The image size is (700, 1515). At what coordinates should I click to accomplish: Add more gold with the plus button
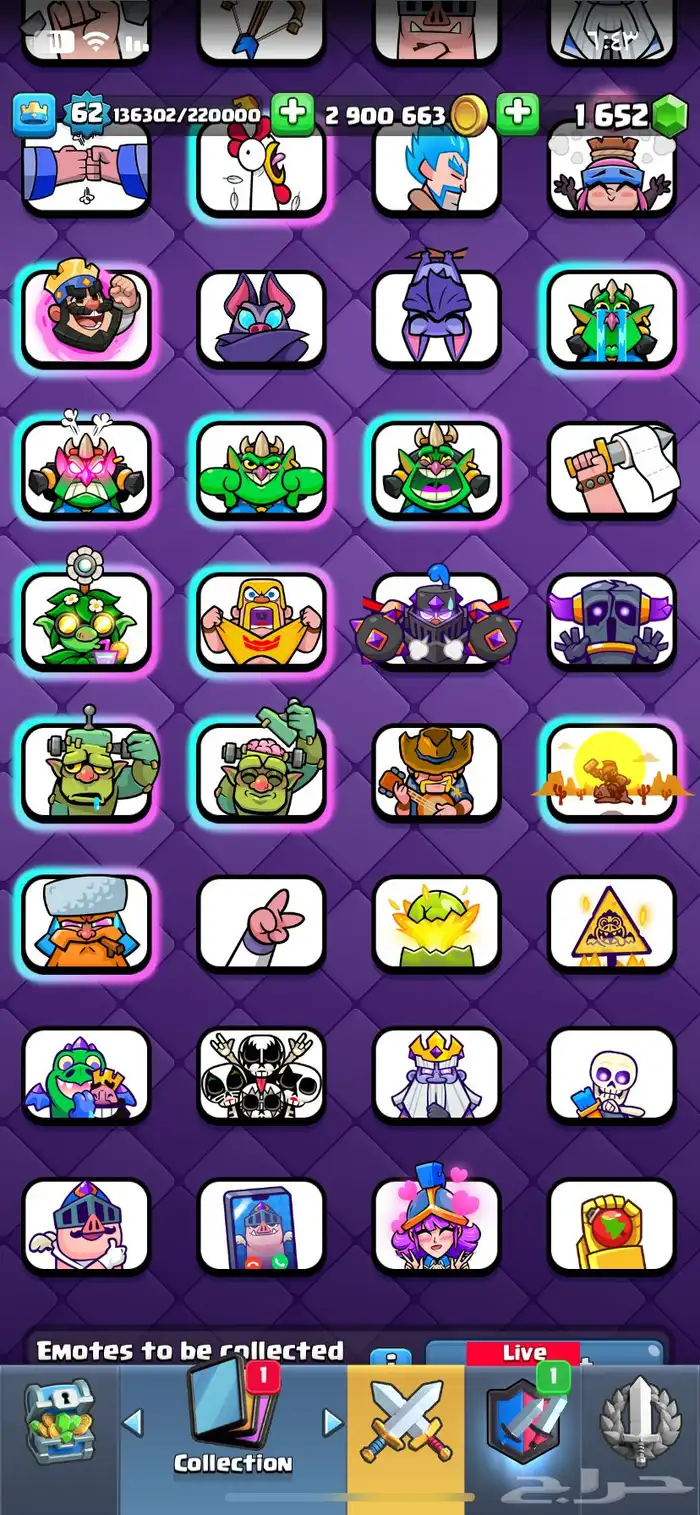point(517,115)
